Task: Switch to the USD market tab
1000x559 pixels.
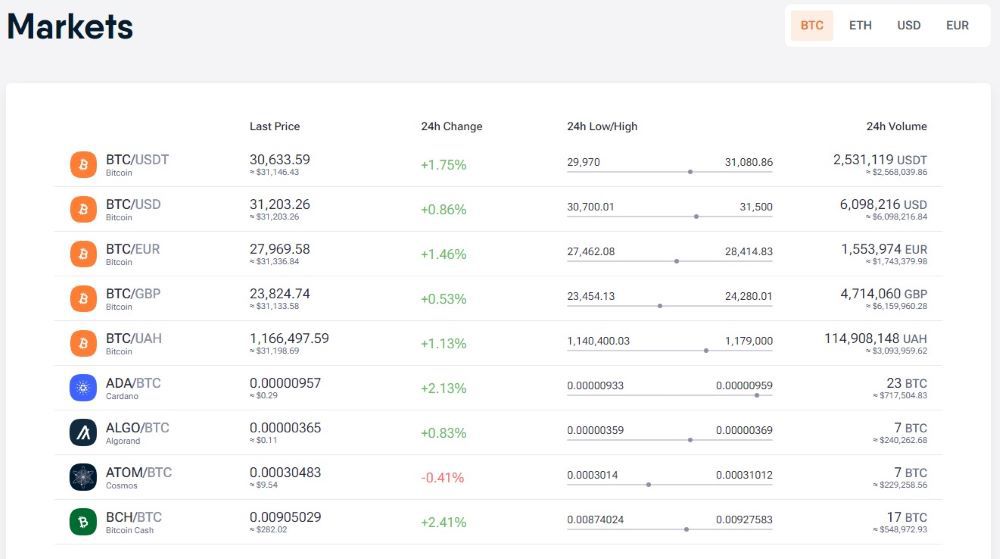Action: pyautogui.click(x=909, y=25)
